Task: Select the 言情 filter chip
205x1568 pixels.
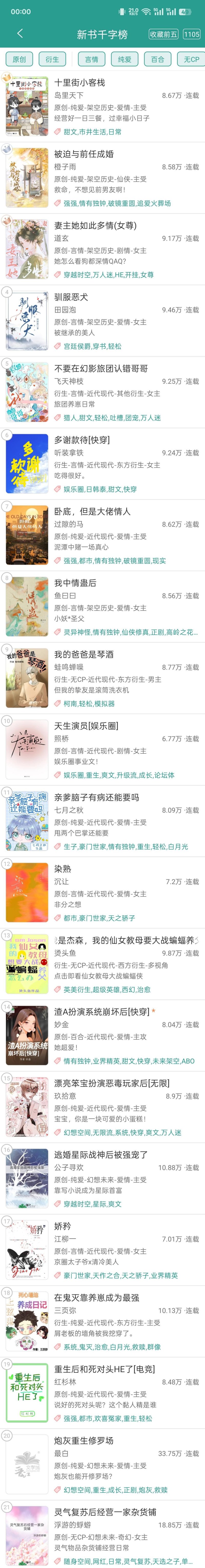Action: point(91,59)
